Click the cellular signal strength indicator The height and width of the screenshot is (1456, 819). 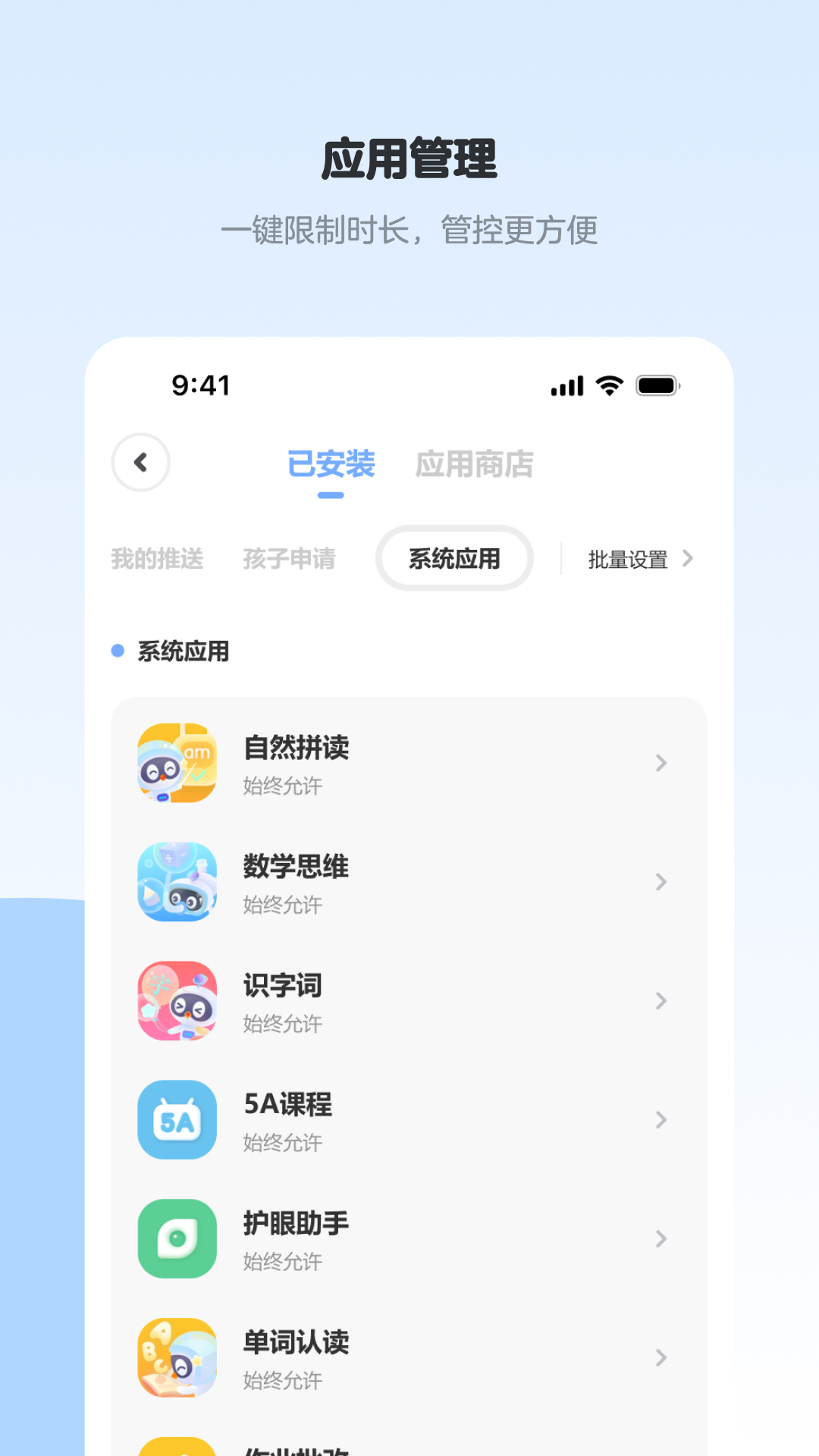point(566,385)
